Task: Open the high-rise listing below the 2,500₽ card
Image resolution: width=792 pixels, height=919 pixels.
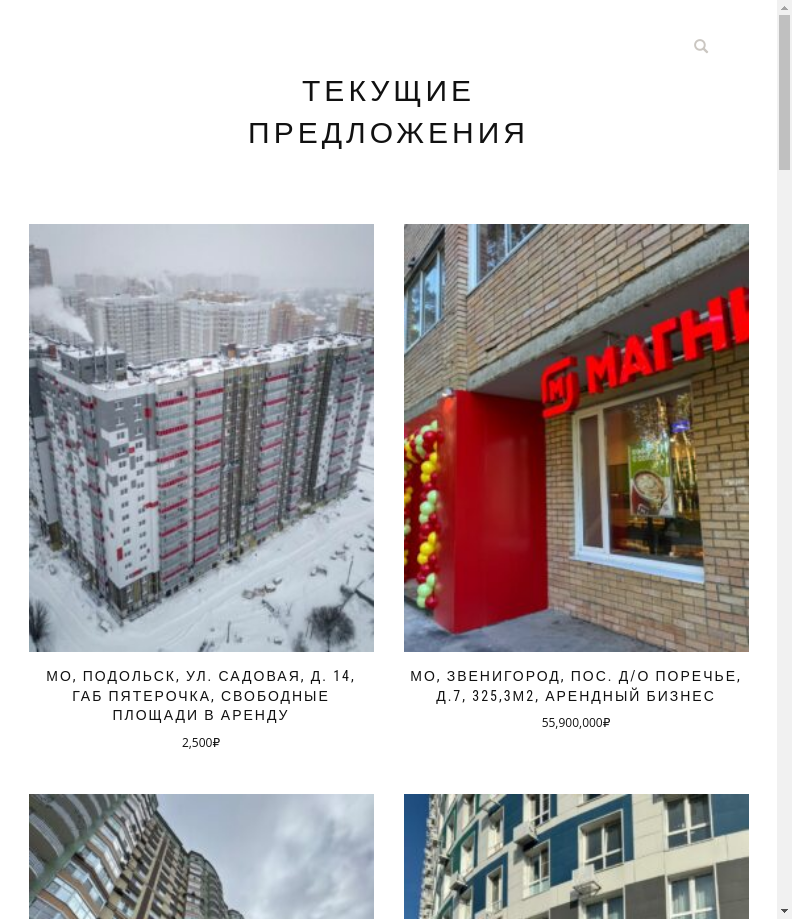Action: (201, 856)
